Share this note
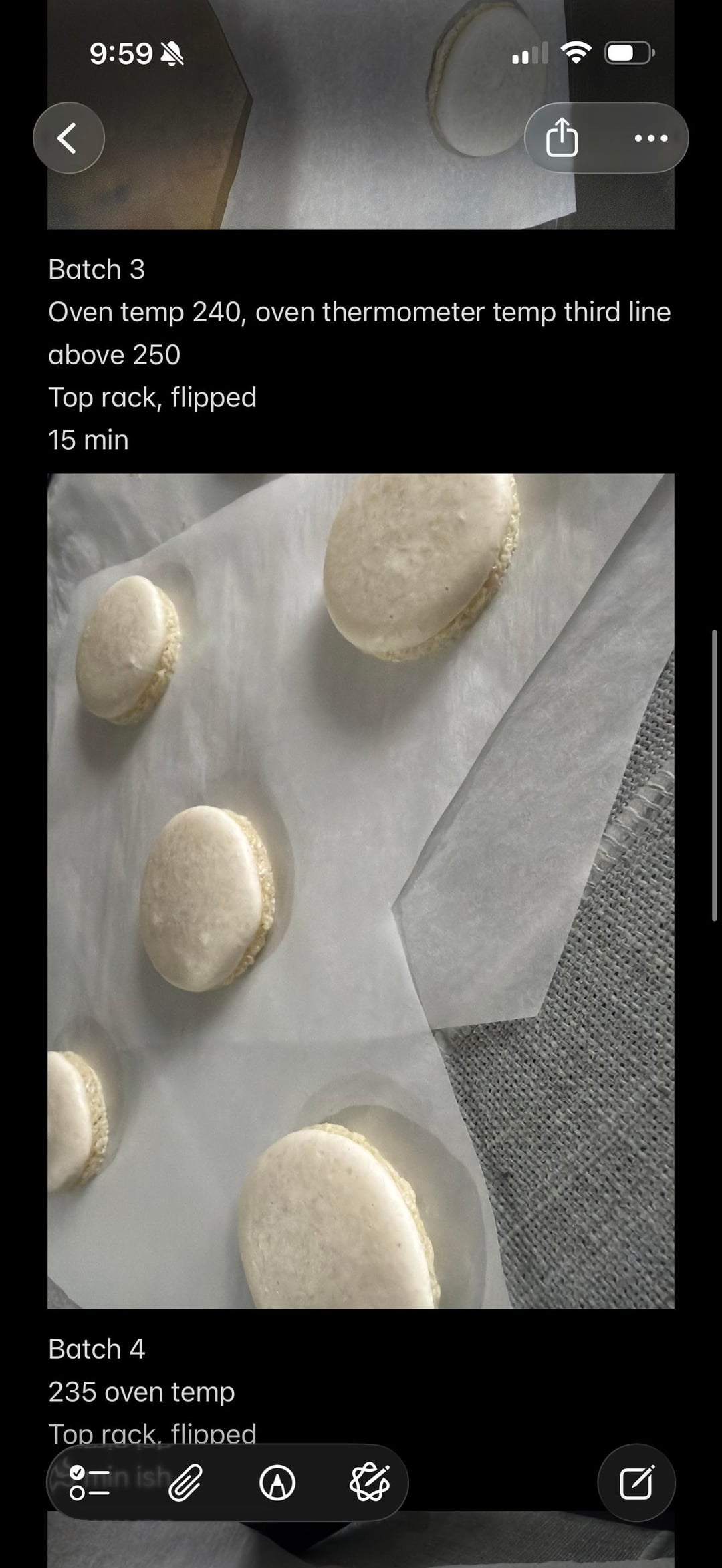The height and width of the screenshot is (1568, 722). (562, 138)
